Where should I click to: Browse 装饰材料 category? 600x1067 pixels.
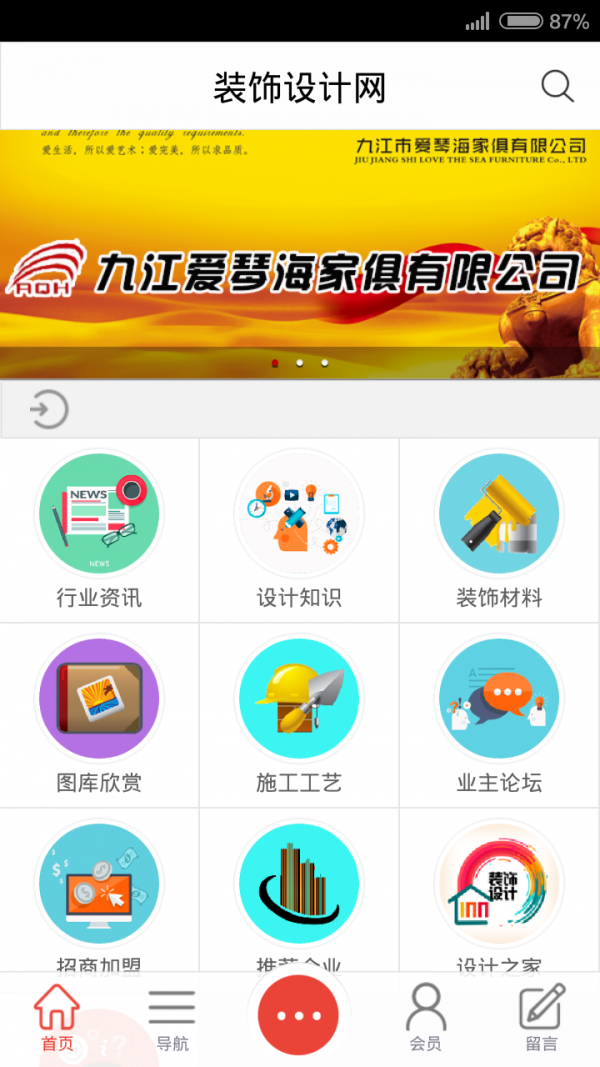pyautogui.click(x=499, y=530)
